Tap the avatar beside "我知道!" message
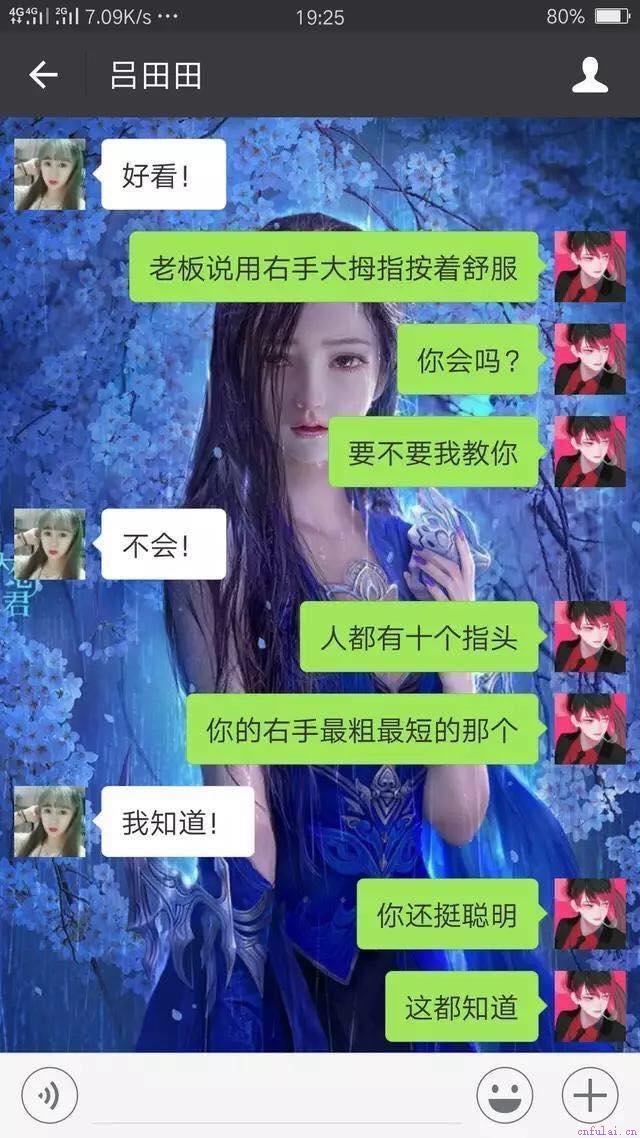 click(x=49, y=822)
